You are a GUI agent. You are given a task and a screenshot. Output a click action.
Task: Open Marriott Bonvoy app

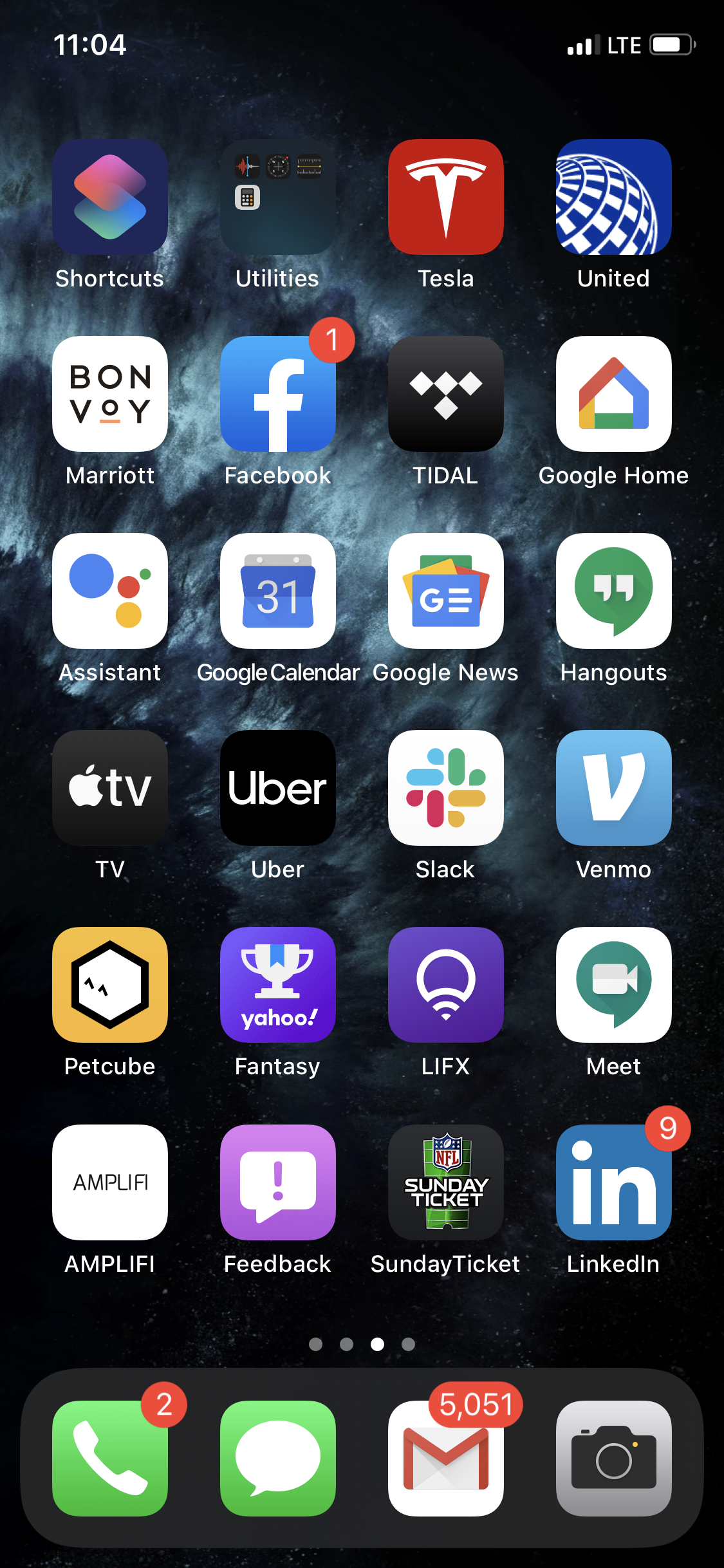point(110,394)
